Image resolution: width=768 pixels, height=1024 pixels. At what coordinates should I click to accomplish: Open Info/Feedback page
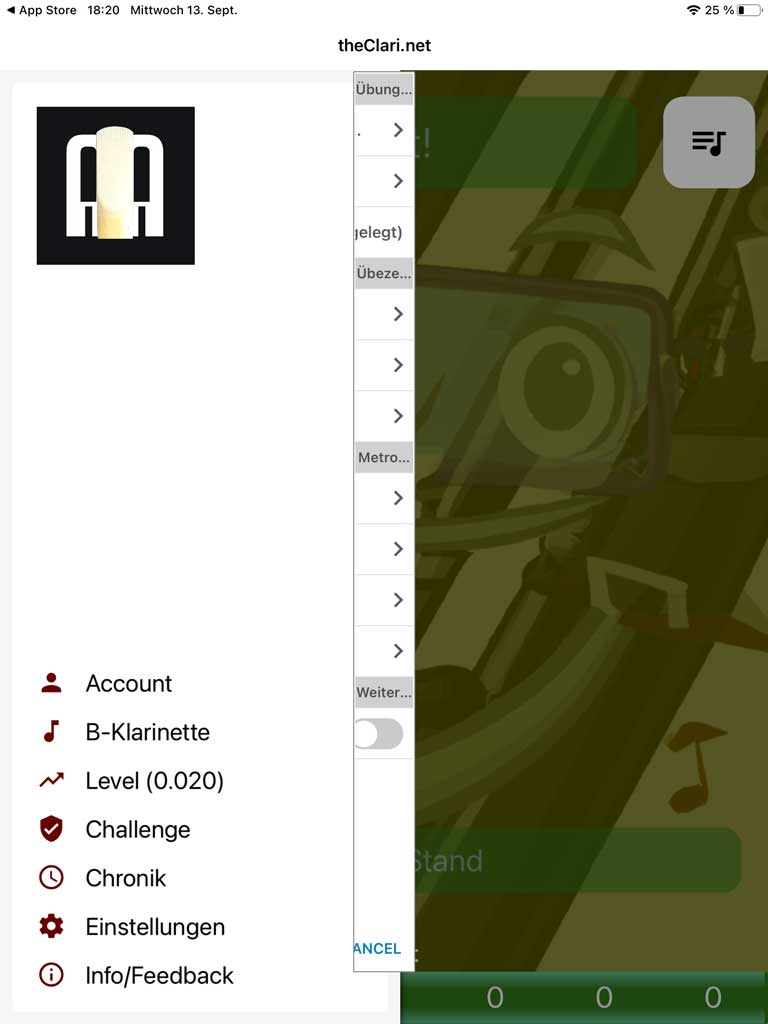[x=159, y=975]
